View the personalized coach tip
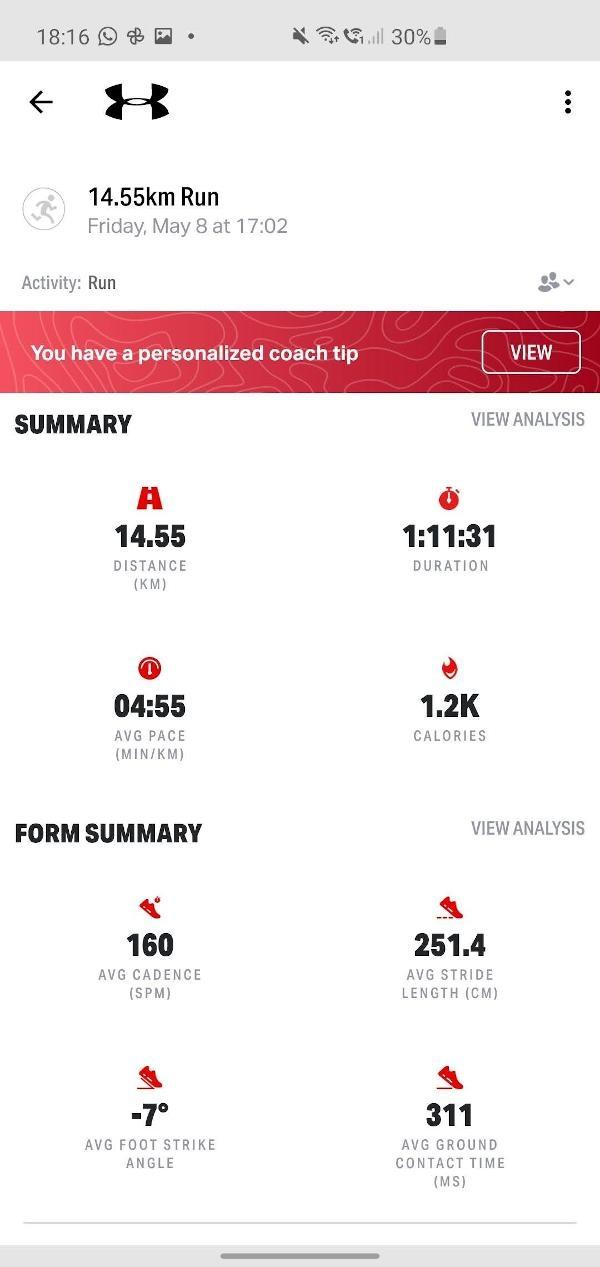This screenshot has height=1267, width=600. click(531, 352)
